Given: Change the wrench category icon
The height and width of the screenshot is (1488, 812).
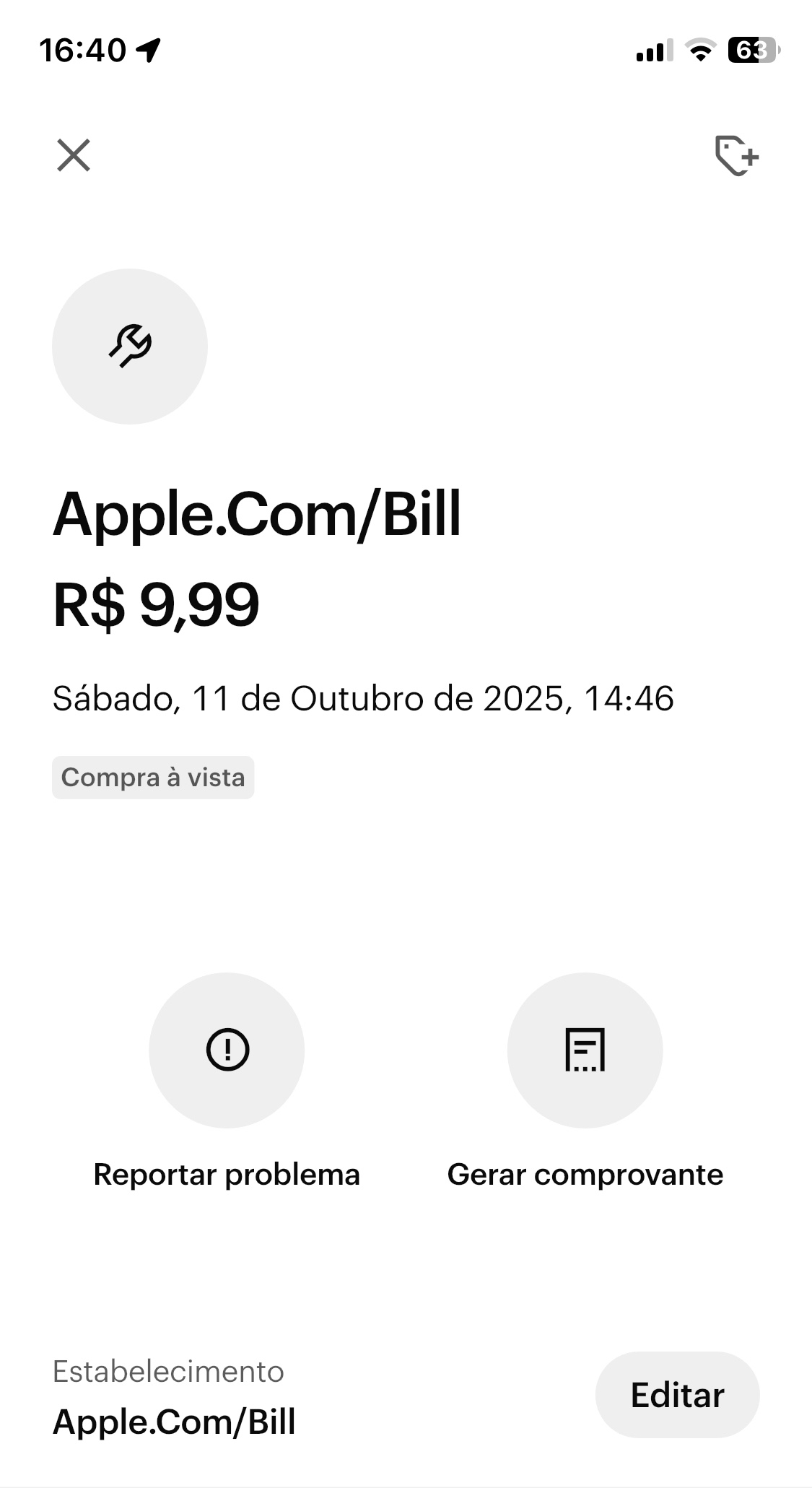Looking at the screenshot, I should pyautogui.click(x=130, y=347).
